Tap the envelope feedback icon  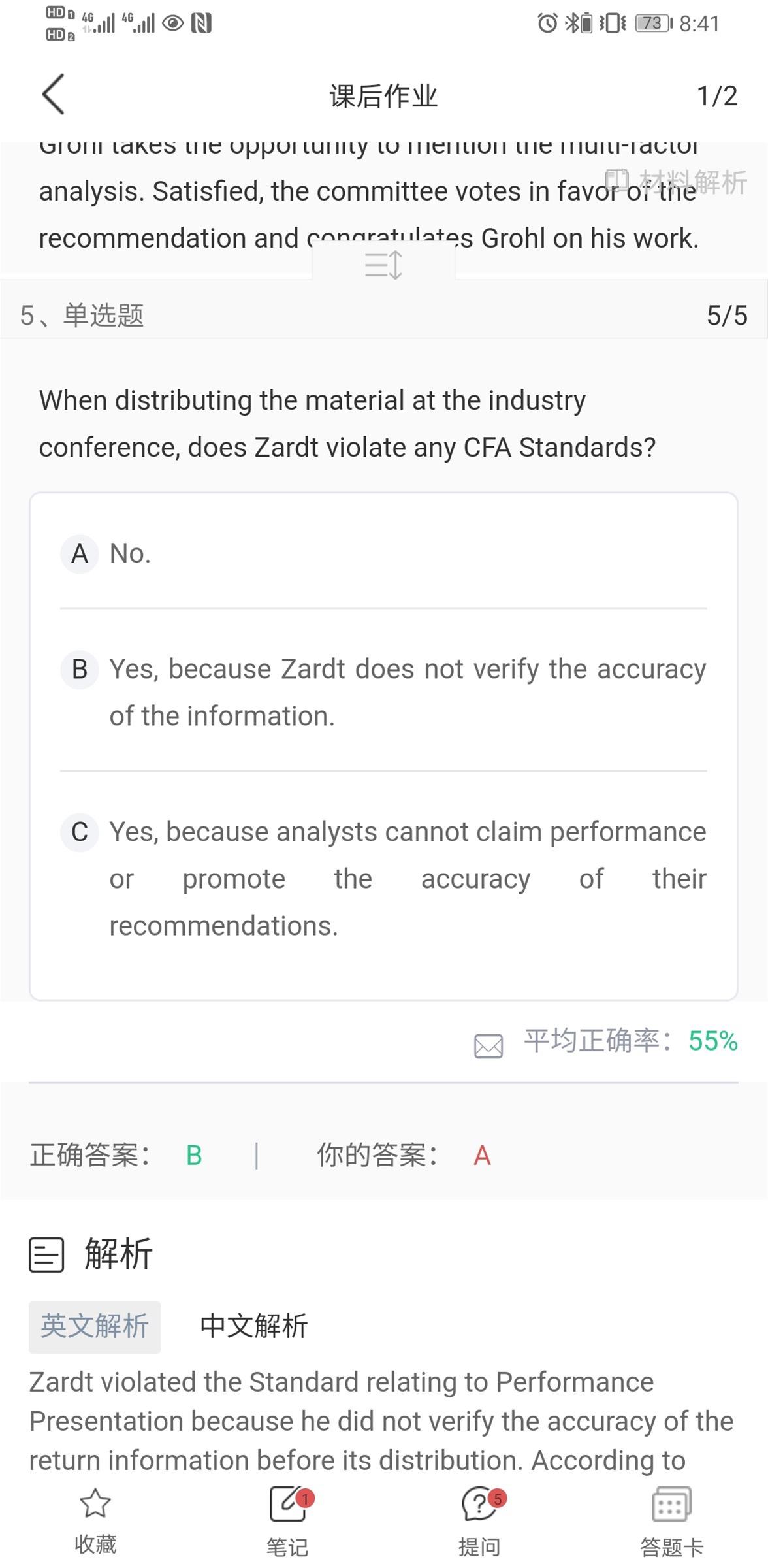(x=488, y=1045)
